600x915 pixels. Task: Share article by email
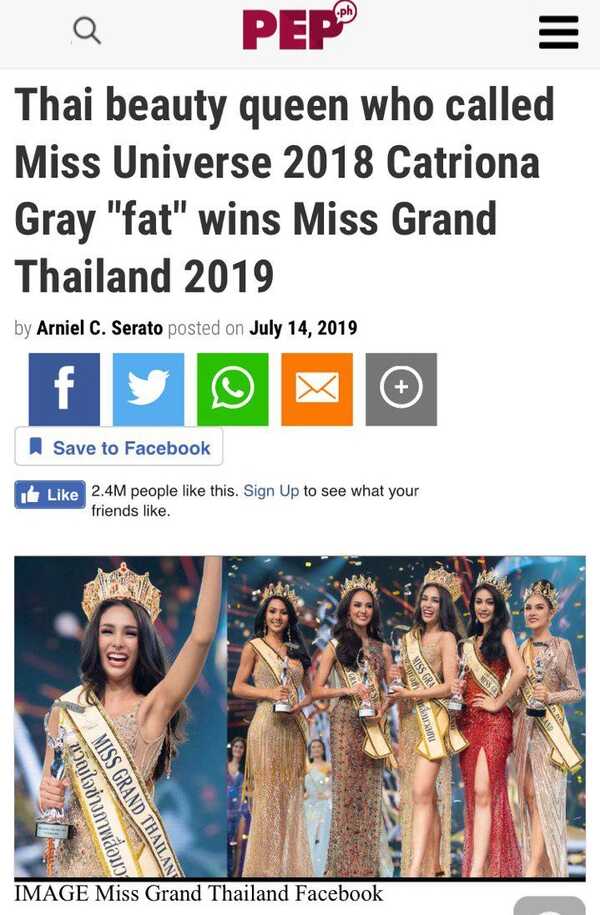[x=317, y=389]
